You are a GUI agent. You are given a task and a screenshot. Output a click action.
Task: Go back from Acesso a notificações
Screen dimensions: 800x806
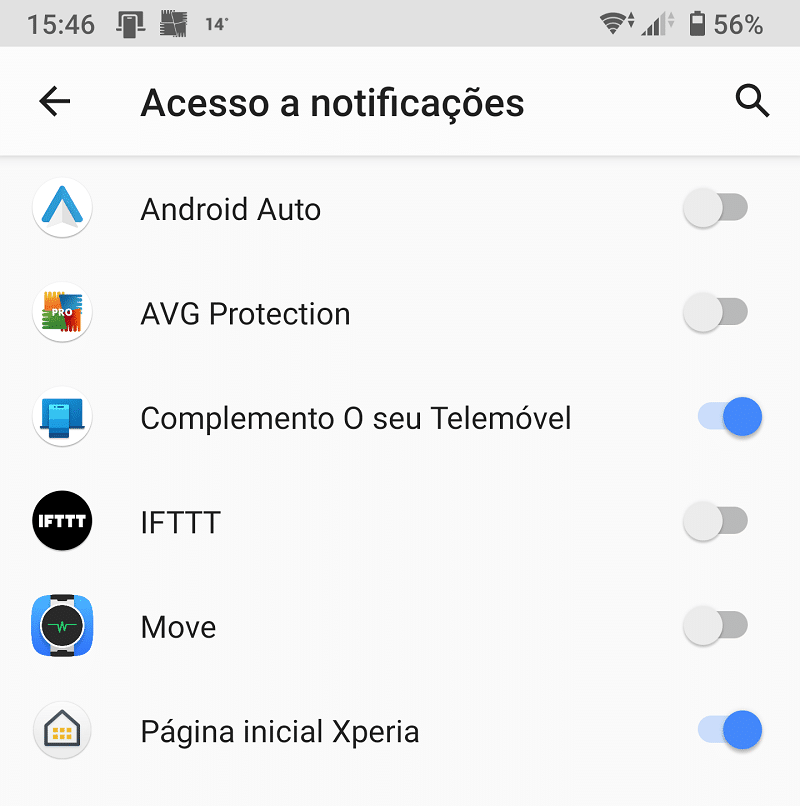point(55,101)
